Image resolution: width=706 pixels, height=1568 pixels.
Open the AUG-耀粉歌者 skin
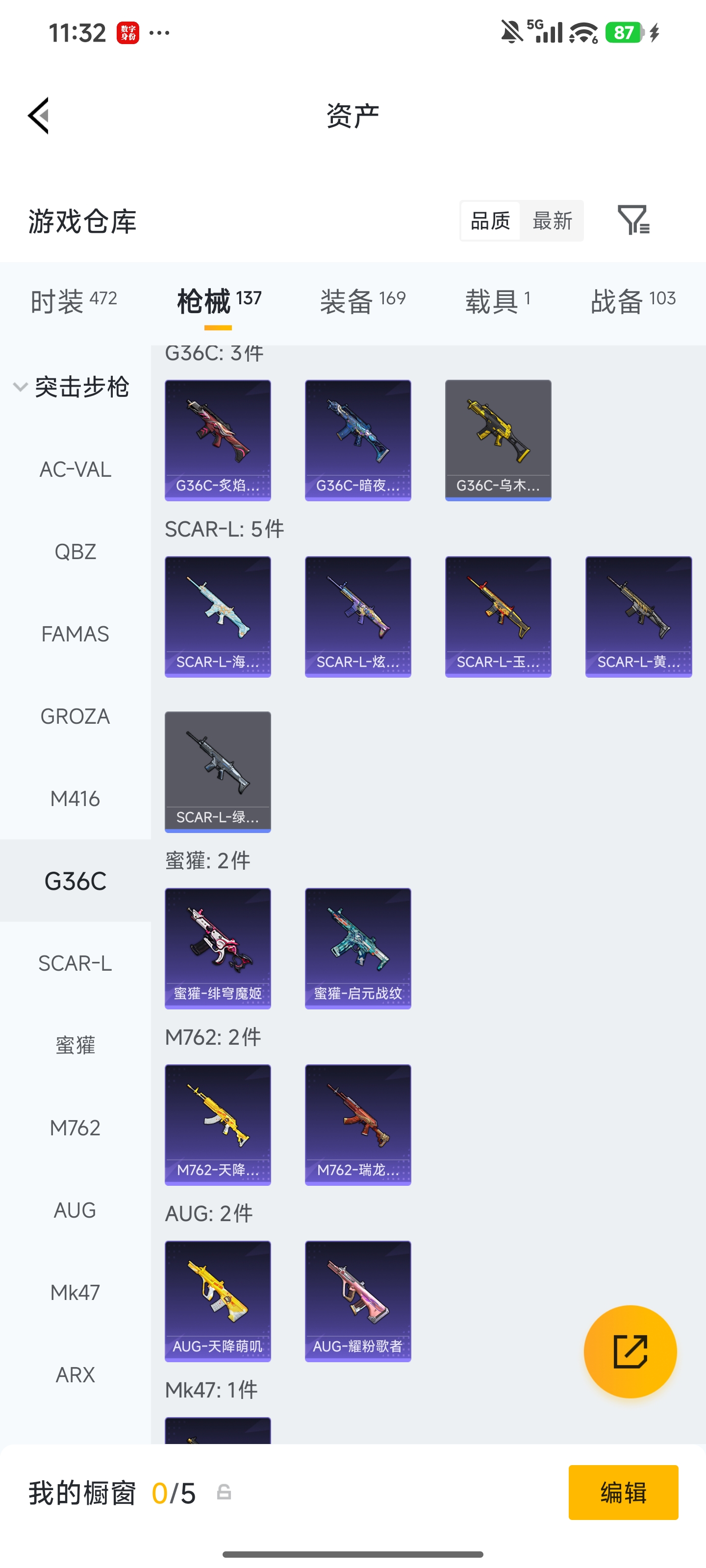pos(358,1301)
